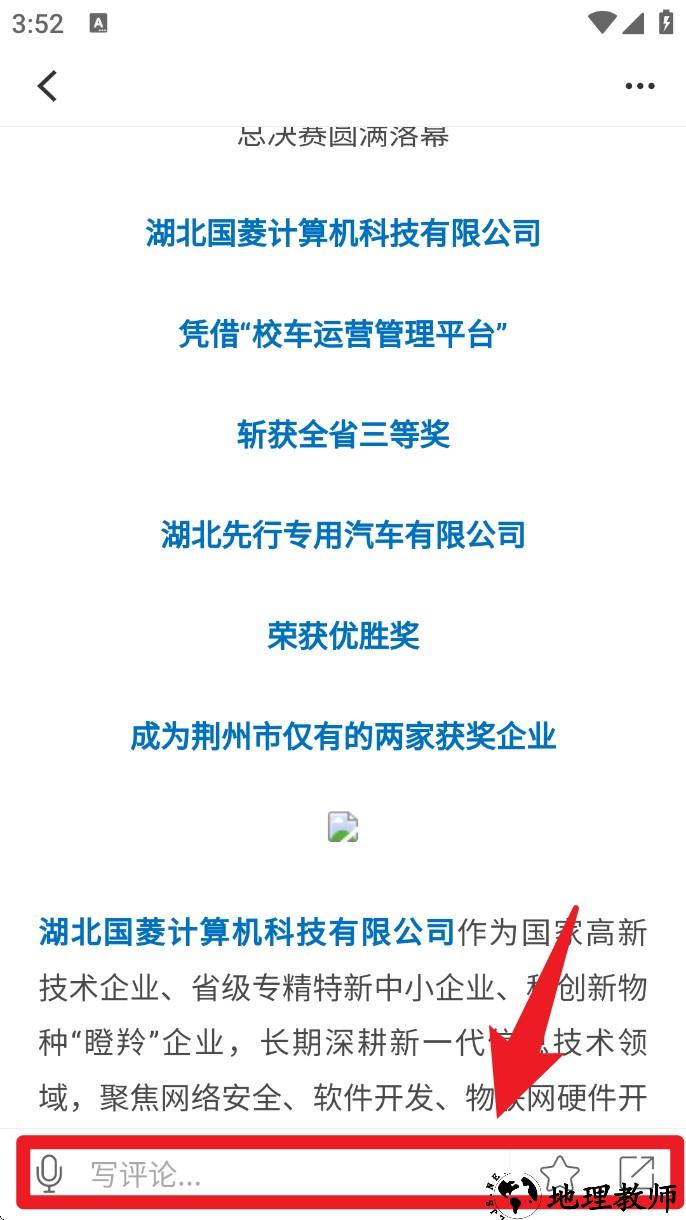Screen dimensions: 686x1220
Task: Go back from the article
Action: [x=47, y=86]
